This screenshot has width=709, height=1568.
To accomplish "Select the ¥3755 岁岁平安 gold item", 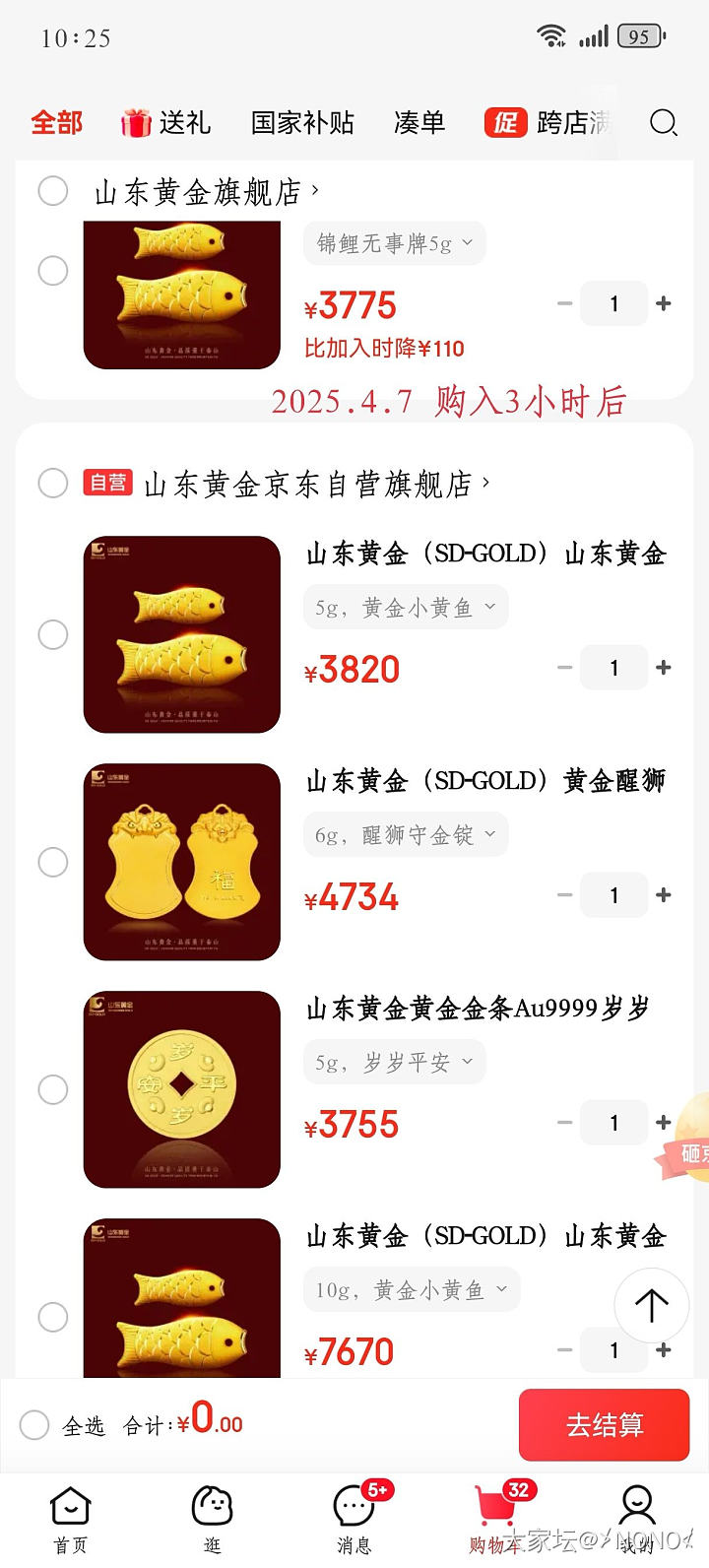I will [53, 1089].
